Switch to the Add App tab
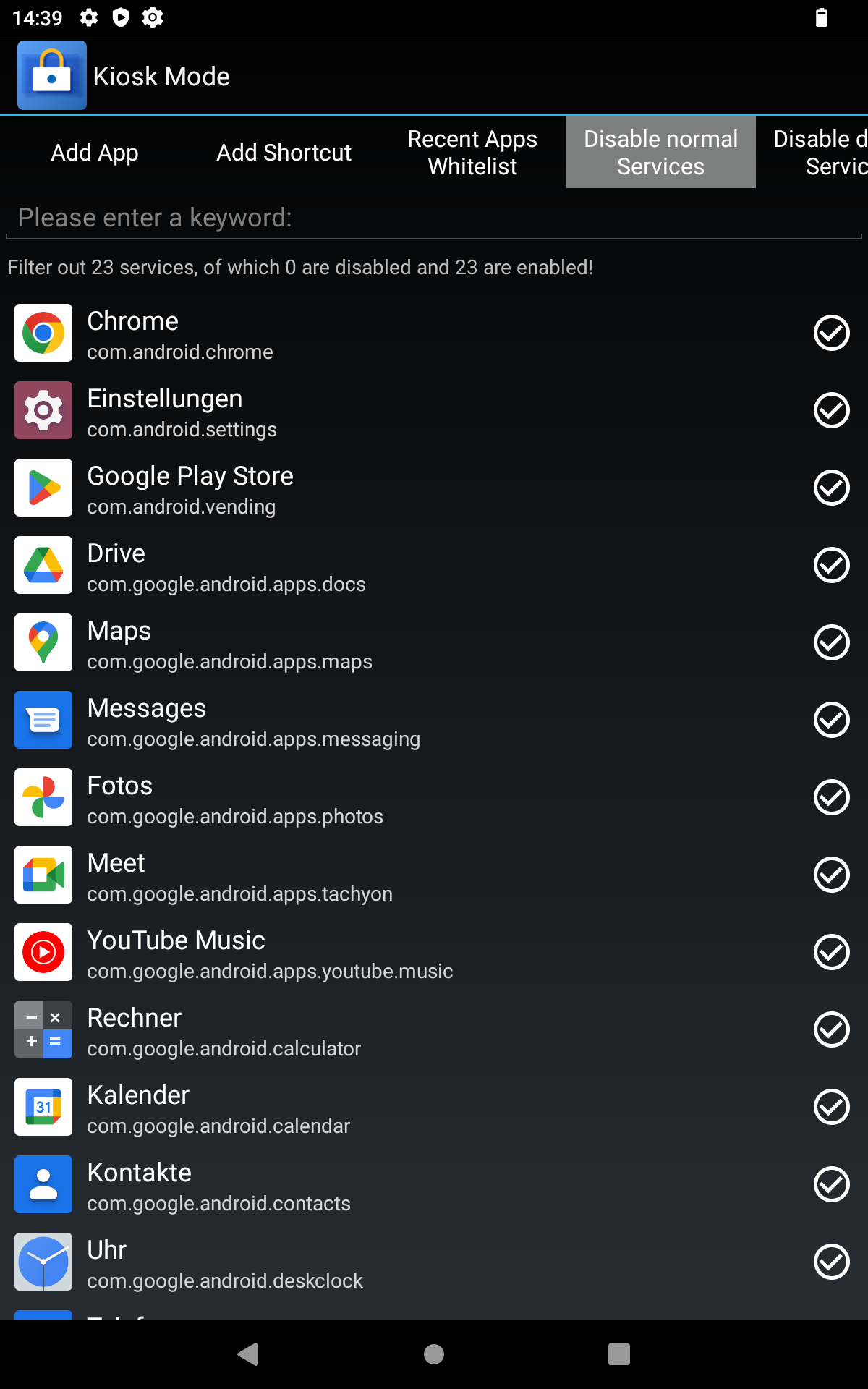The height and width of the screenshot is (1389, 868). (x=95, y=153)
